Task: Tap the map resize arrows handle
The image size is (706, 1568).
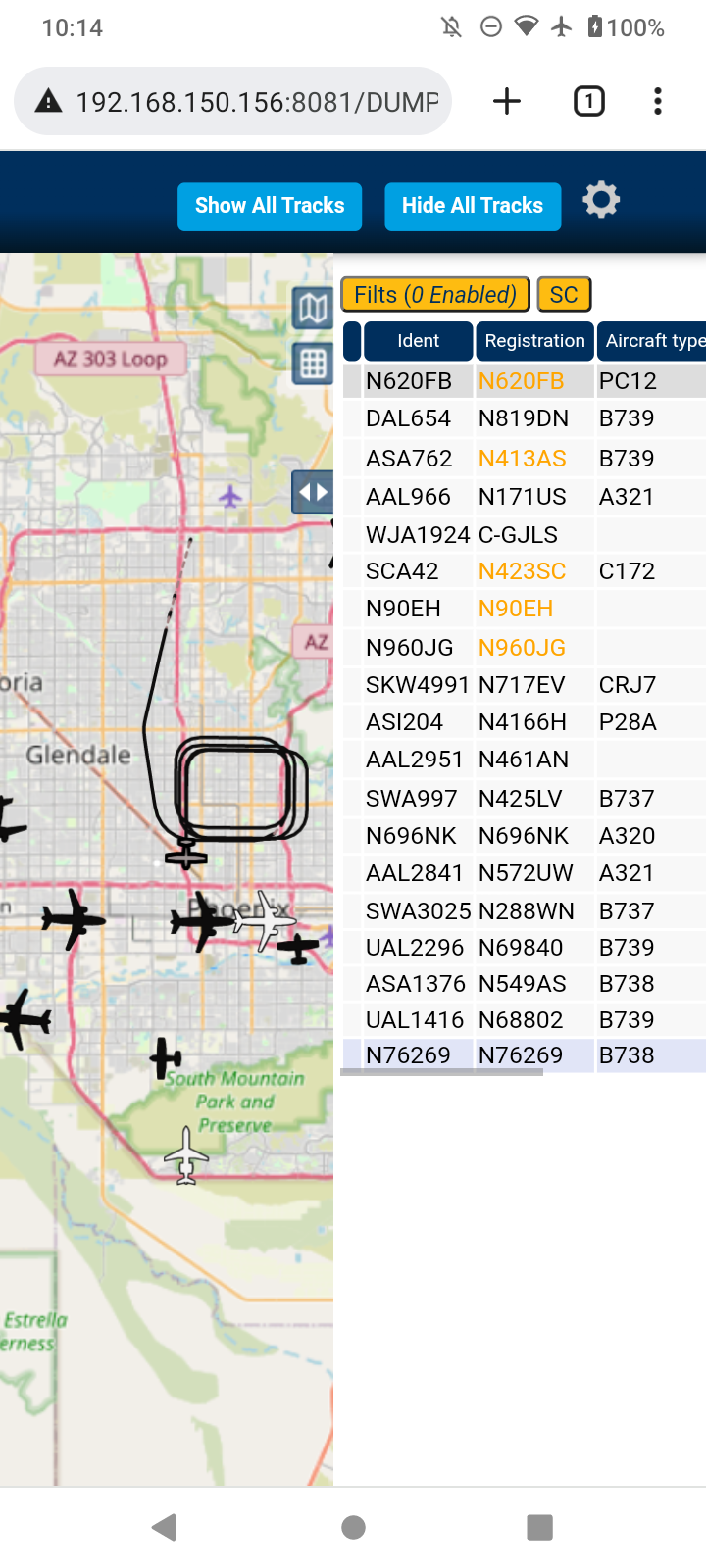Action: [x=313, y=492]
